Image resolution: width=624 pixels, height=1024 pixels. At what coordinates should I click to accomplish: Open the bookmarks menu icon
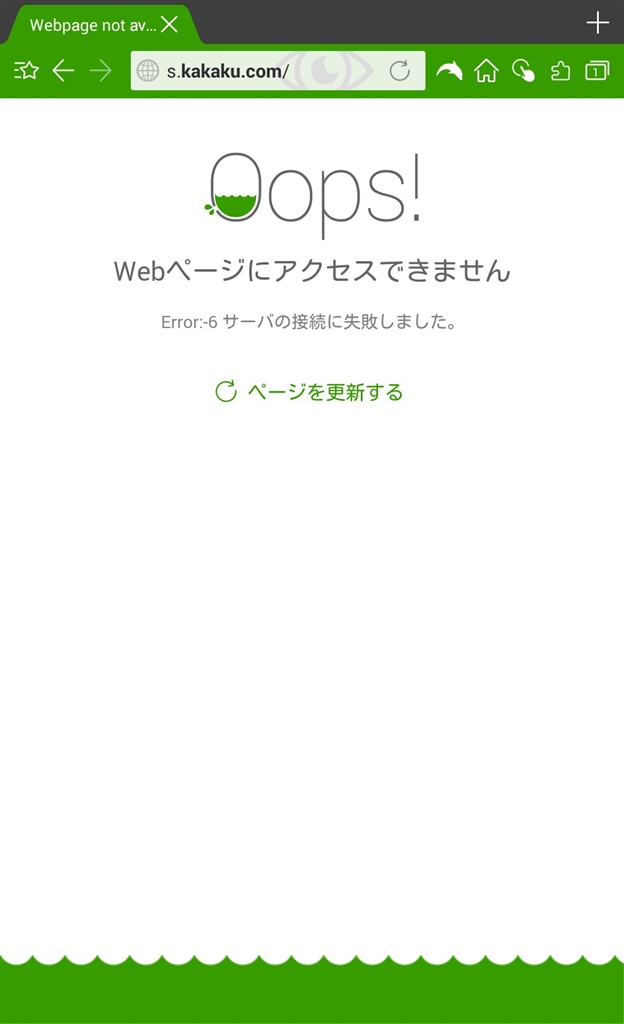pyautogui.click(x=26, y=71)
